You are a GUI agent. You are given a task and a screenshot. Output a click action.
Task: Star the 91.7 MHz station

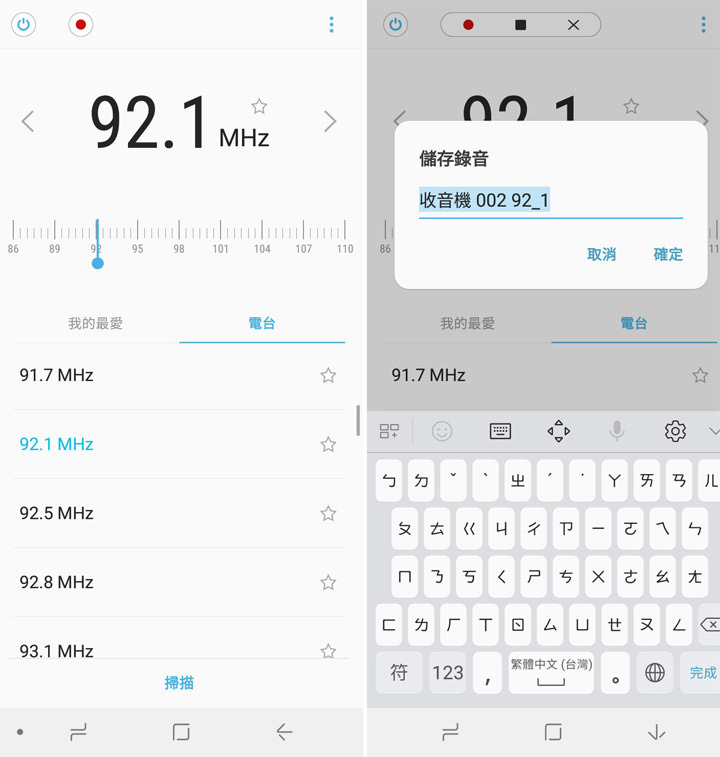(328, 375)
